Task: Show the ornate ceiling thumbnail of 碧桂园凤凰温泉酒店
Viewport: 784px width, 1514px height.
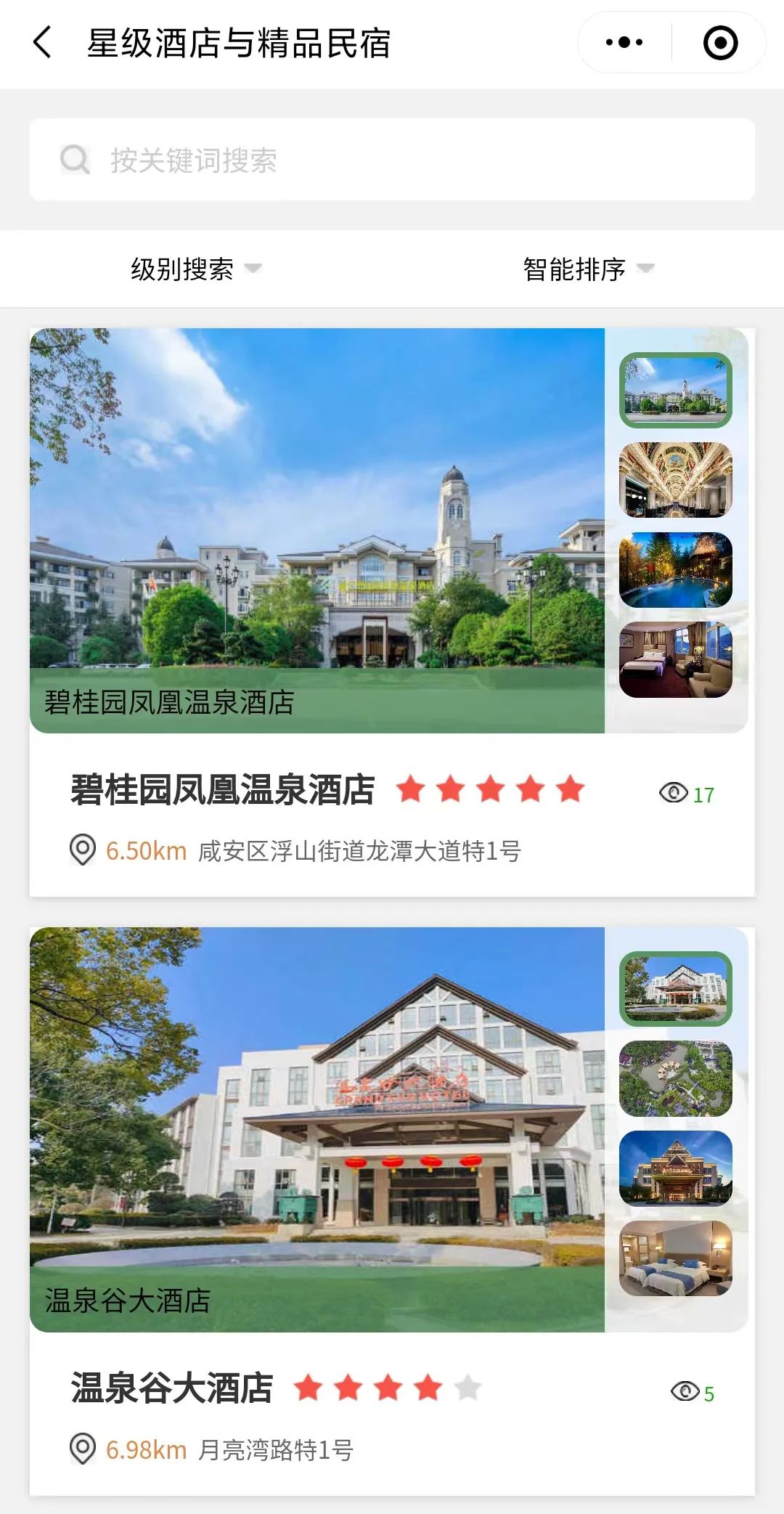Action: coord(675,480)
